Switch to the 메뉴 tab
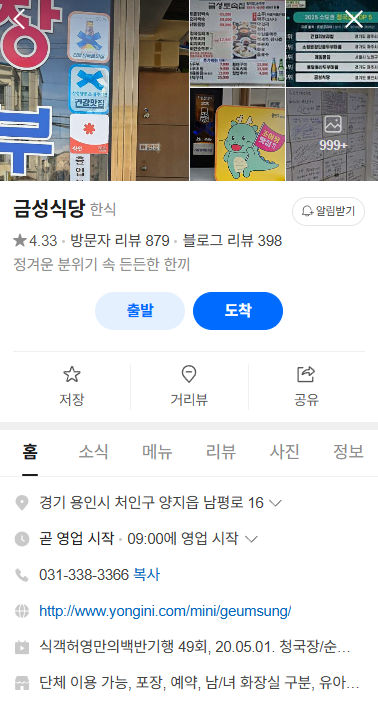 coord(157,451)
